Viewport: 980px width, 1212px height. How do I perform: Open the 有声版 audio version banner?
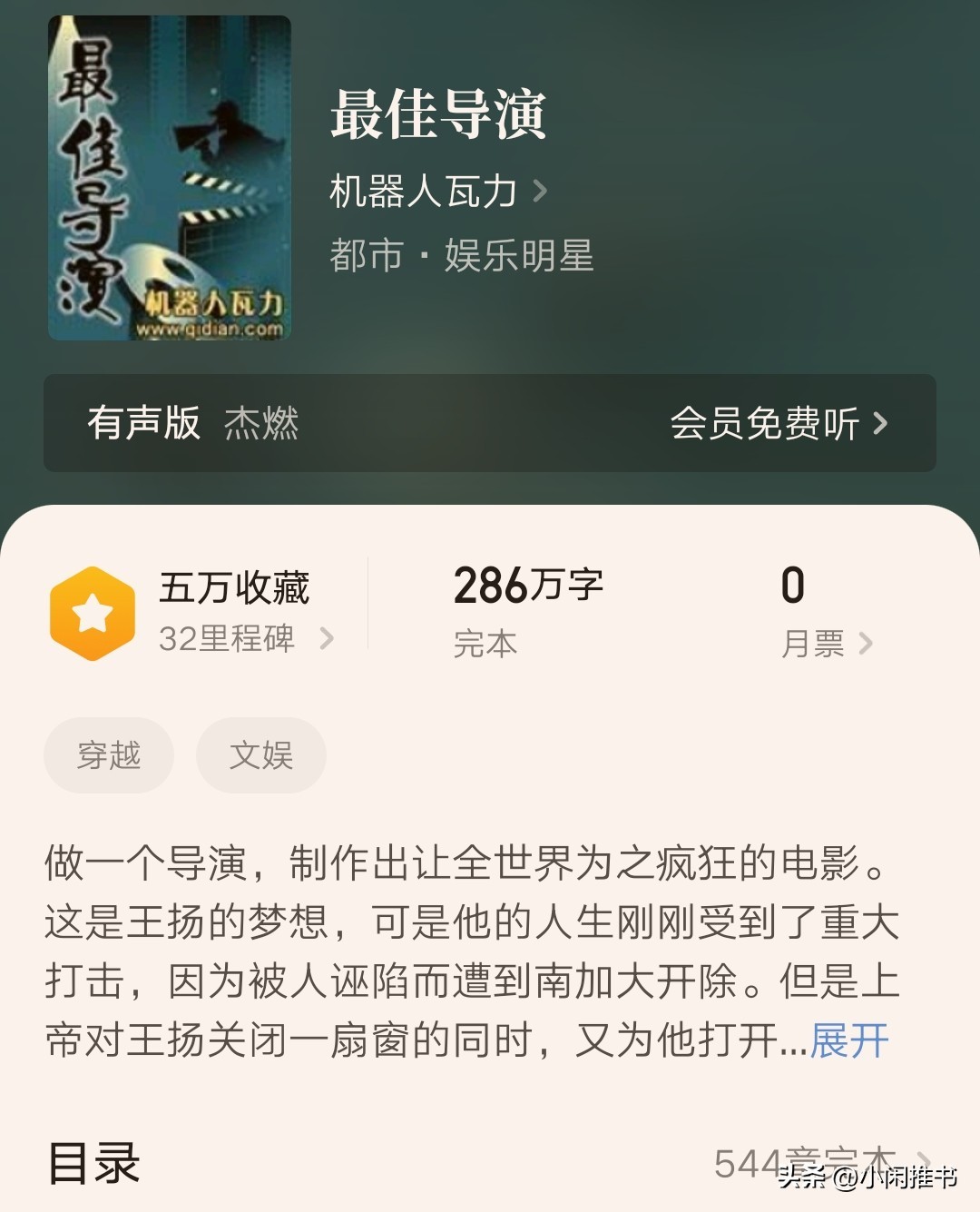[x=489, y=423]
